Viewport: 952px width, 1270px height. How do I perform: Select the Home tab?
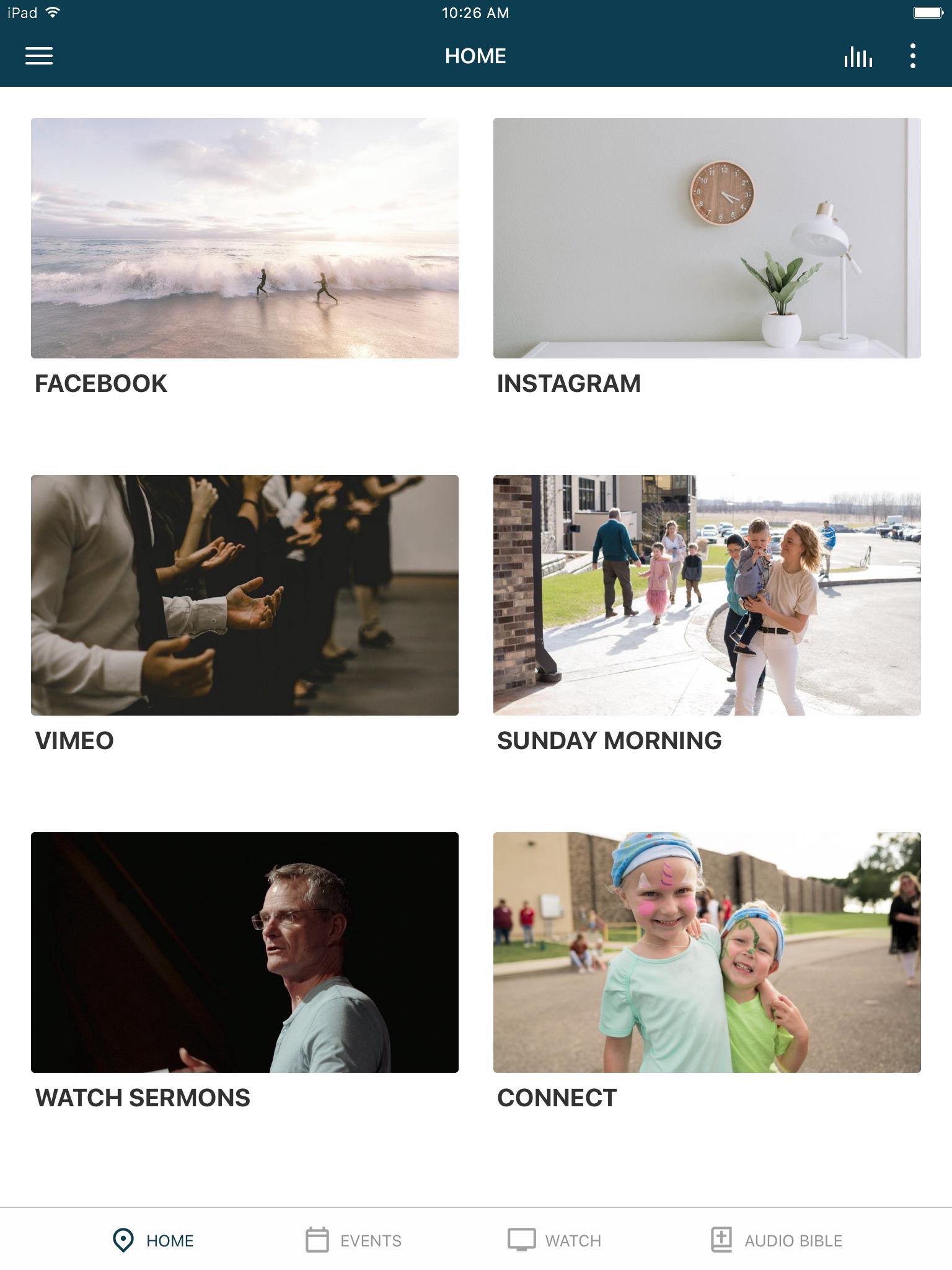(153, 1240)
